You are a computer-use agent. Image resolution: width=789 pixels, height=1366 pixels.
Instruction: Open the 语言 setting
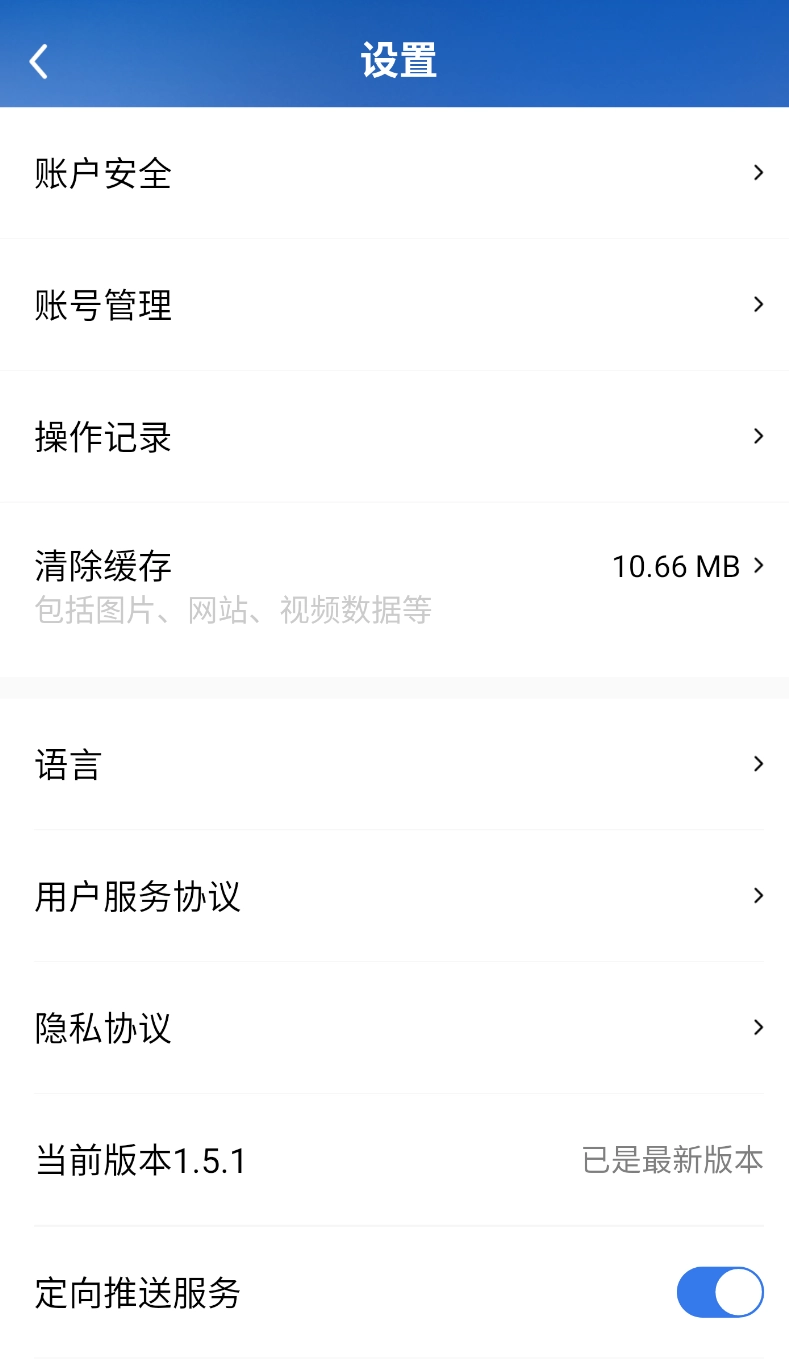pyautogui.click(x=394, y=765)
